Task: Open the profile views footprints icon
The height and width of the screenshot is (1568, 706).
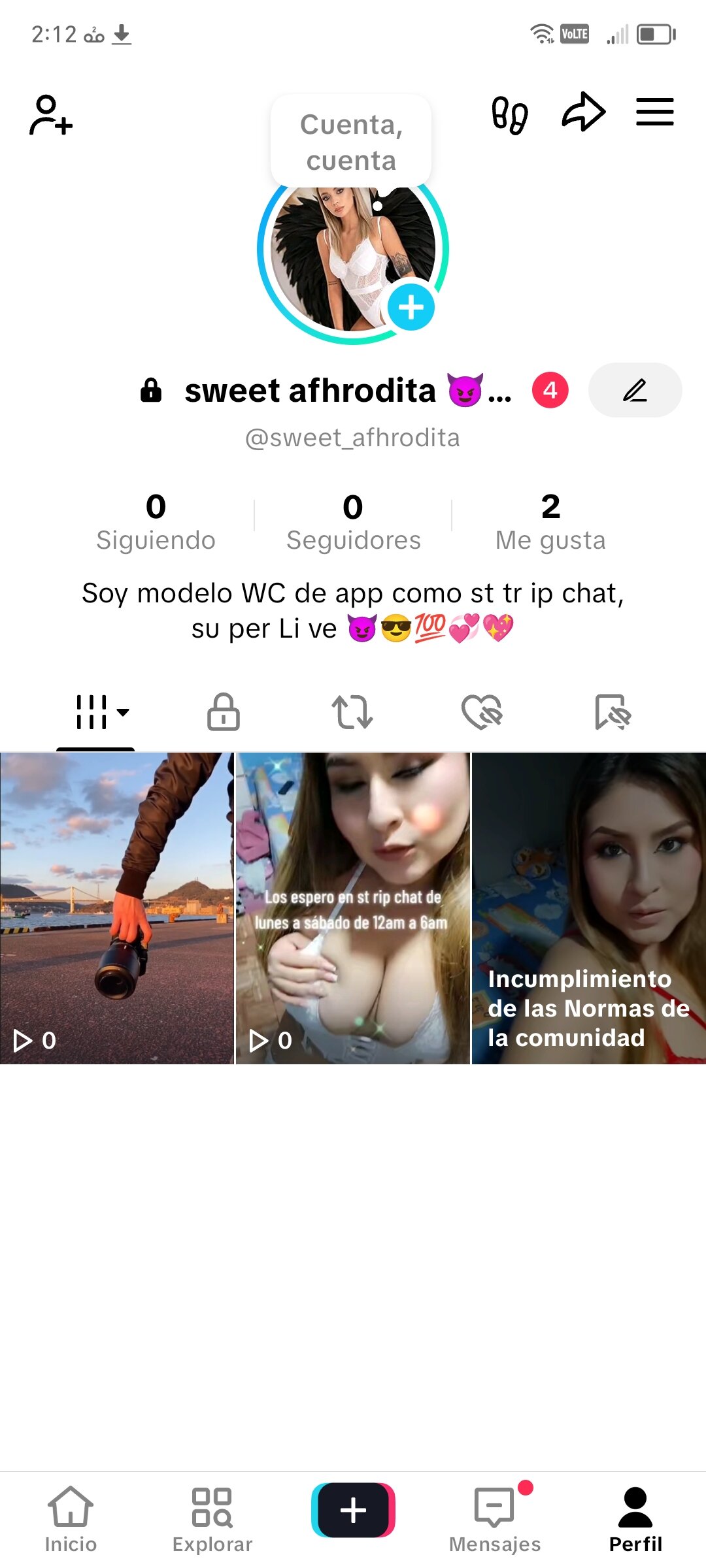Action: (x=509, y=115)
